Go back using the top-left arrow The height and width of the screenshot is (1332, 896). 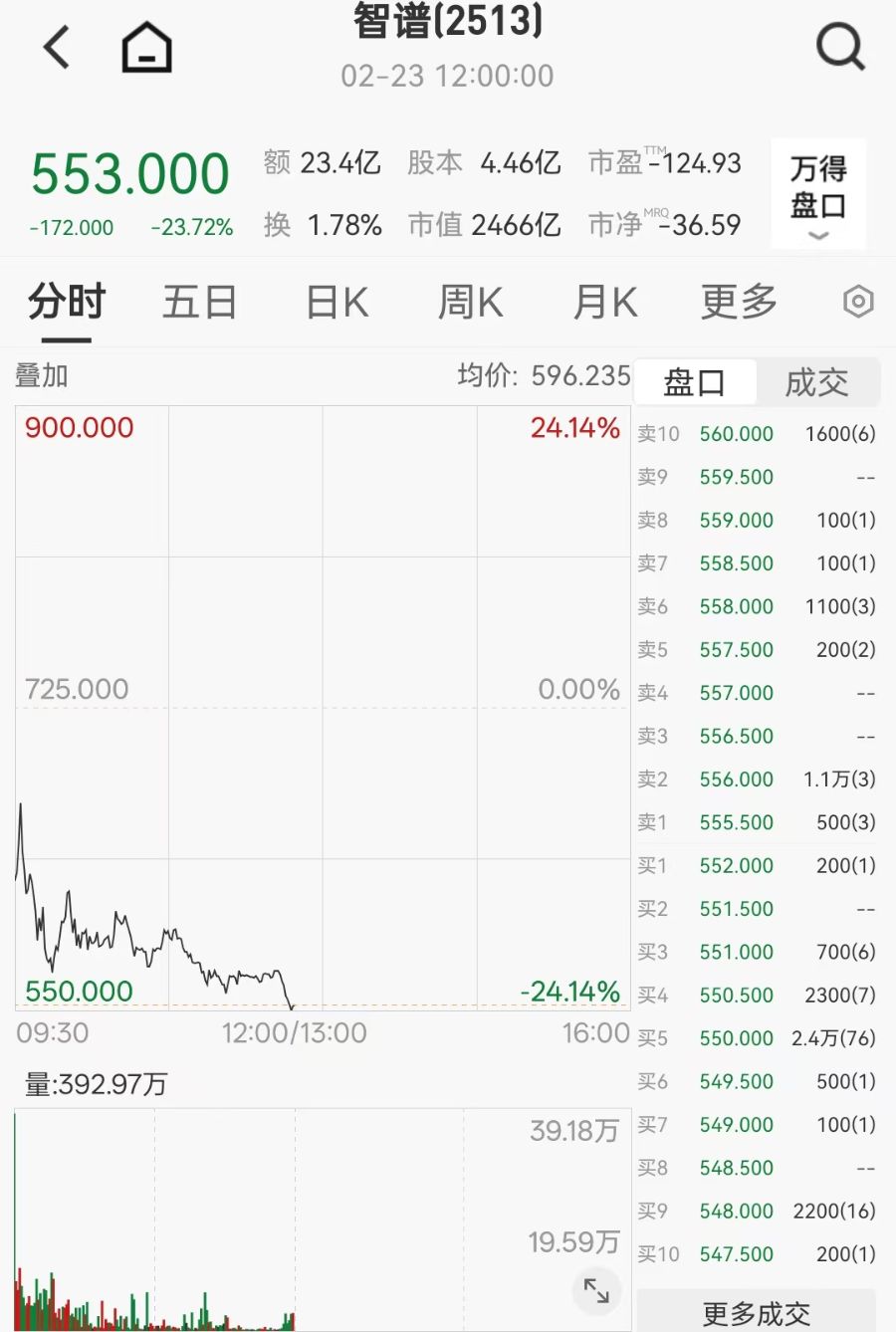click(x=57, y=47)
